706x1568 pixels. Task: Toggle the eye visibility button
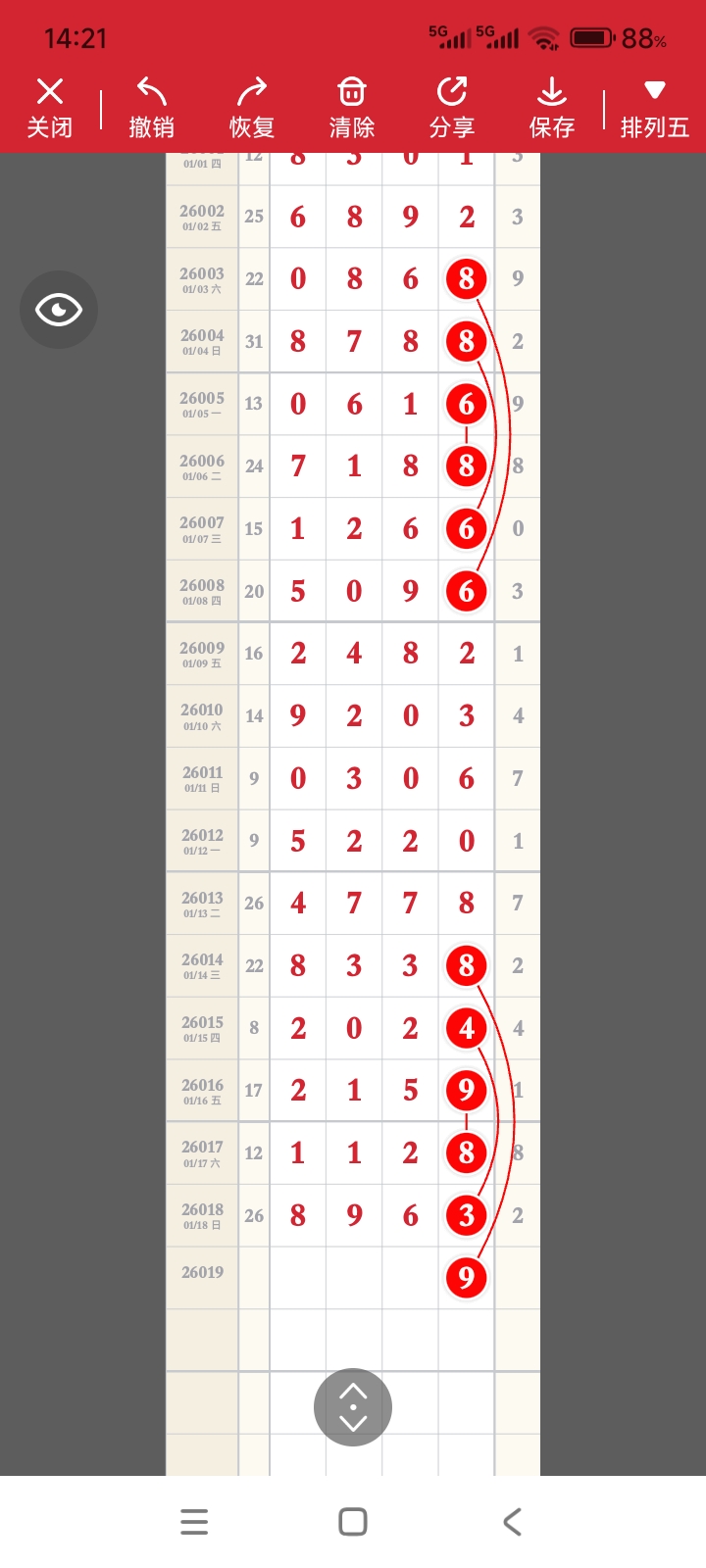[x=59, y=310]
